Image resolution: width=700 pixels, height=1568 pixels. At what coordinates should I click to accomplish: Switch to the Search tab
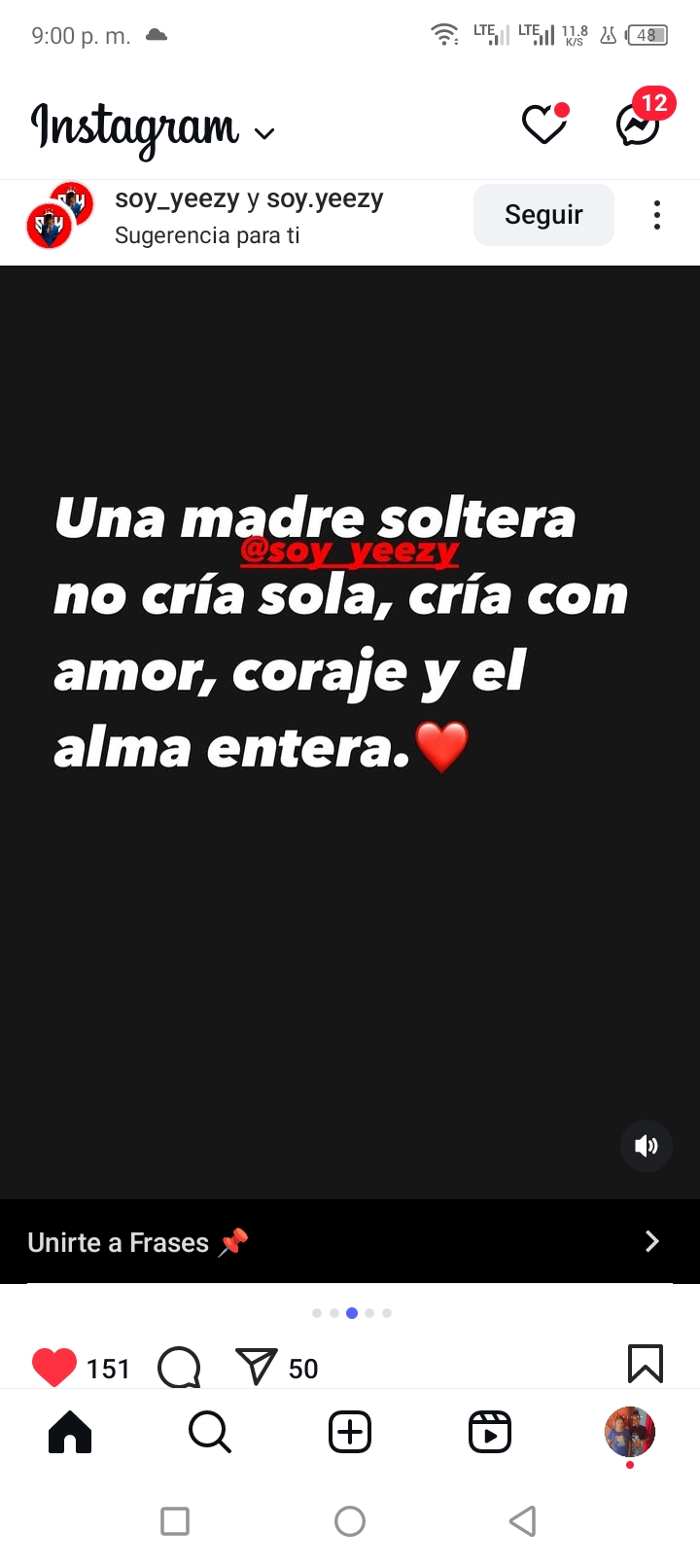click(210, 1433)
